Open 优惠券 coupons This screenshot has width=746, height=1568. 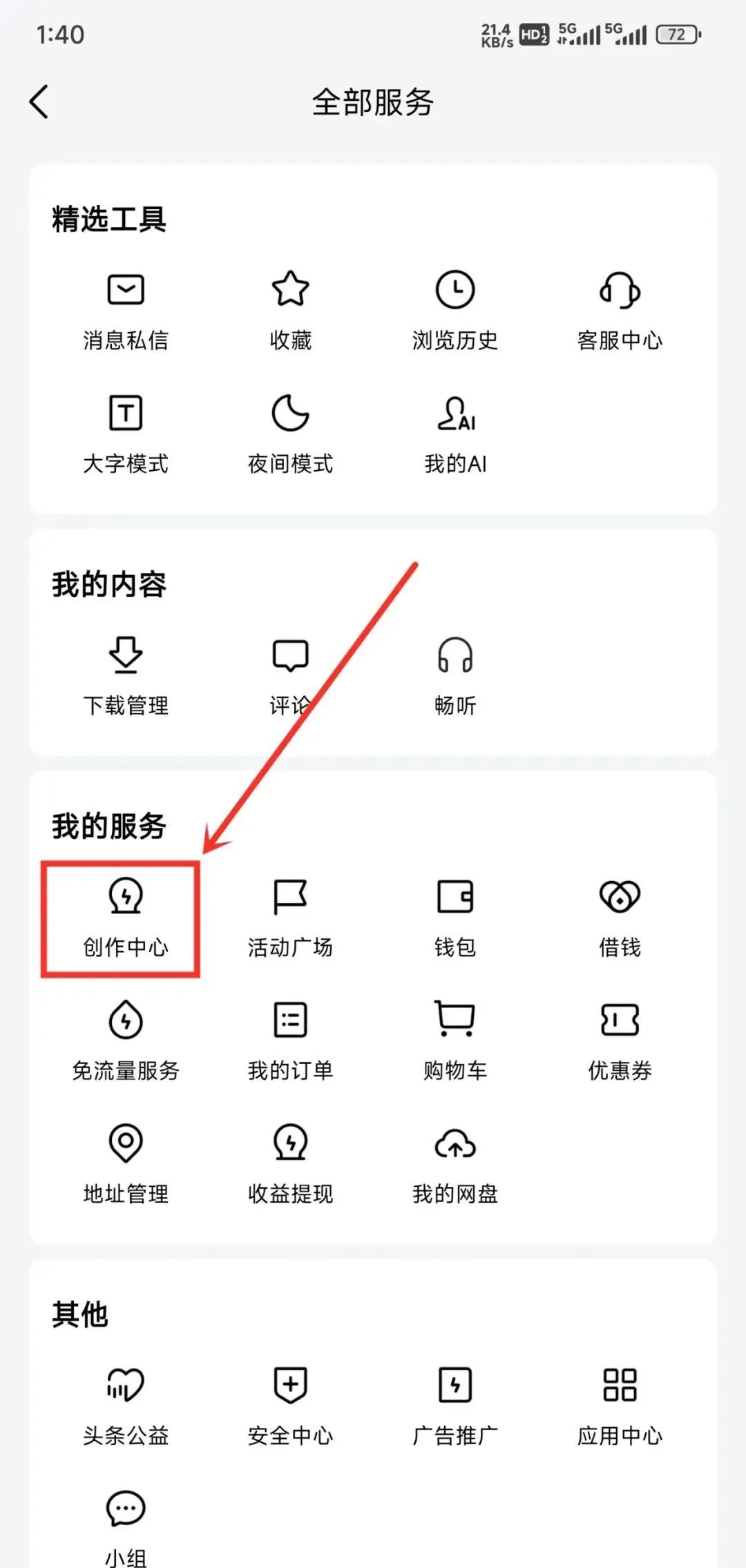620,1042
